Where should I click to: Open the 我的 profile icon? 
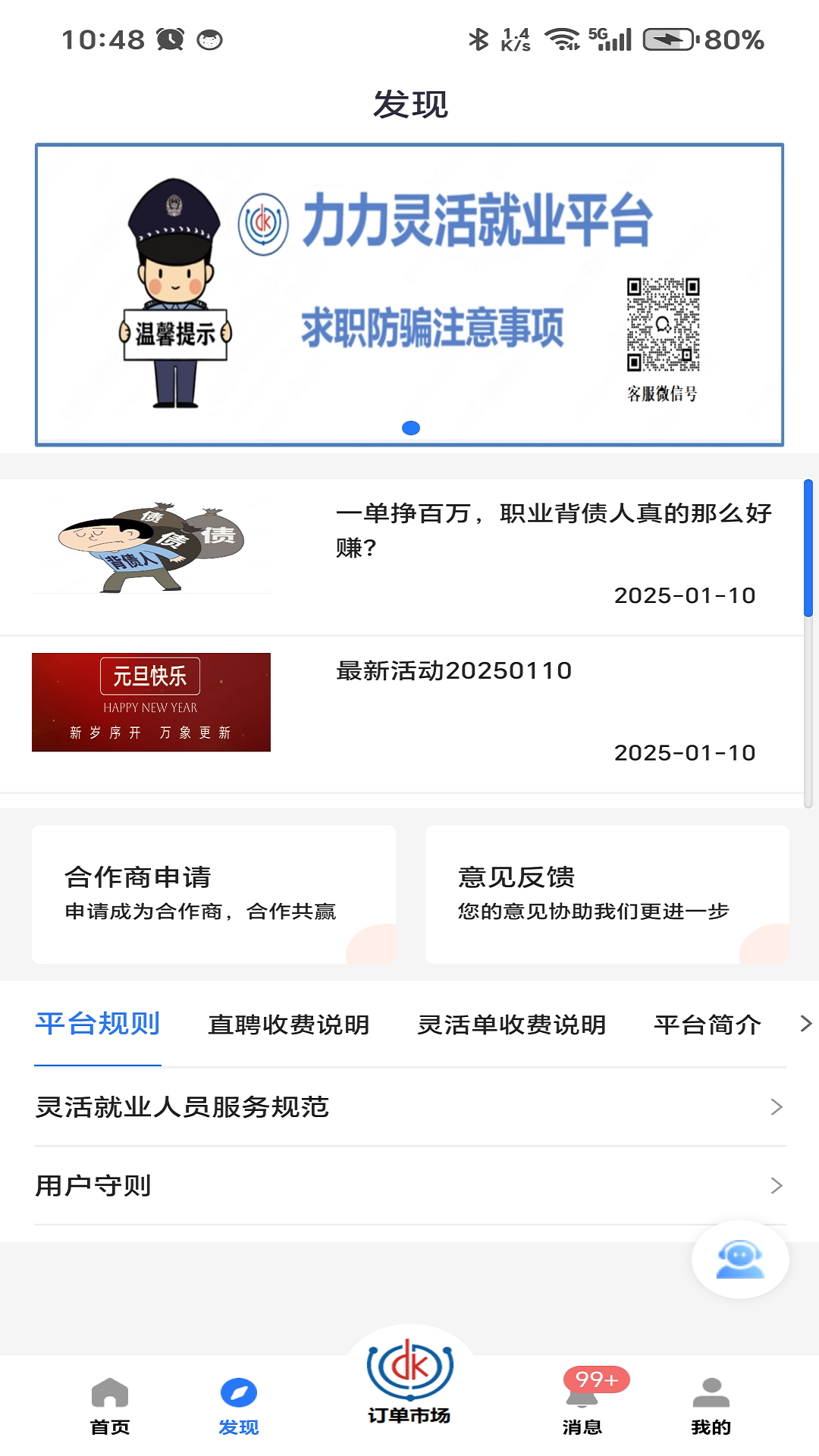tap(711, 1392)
